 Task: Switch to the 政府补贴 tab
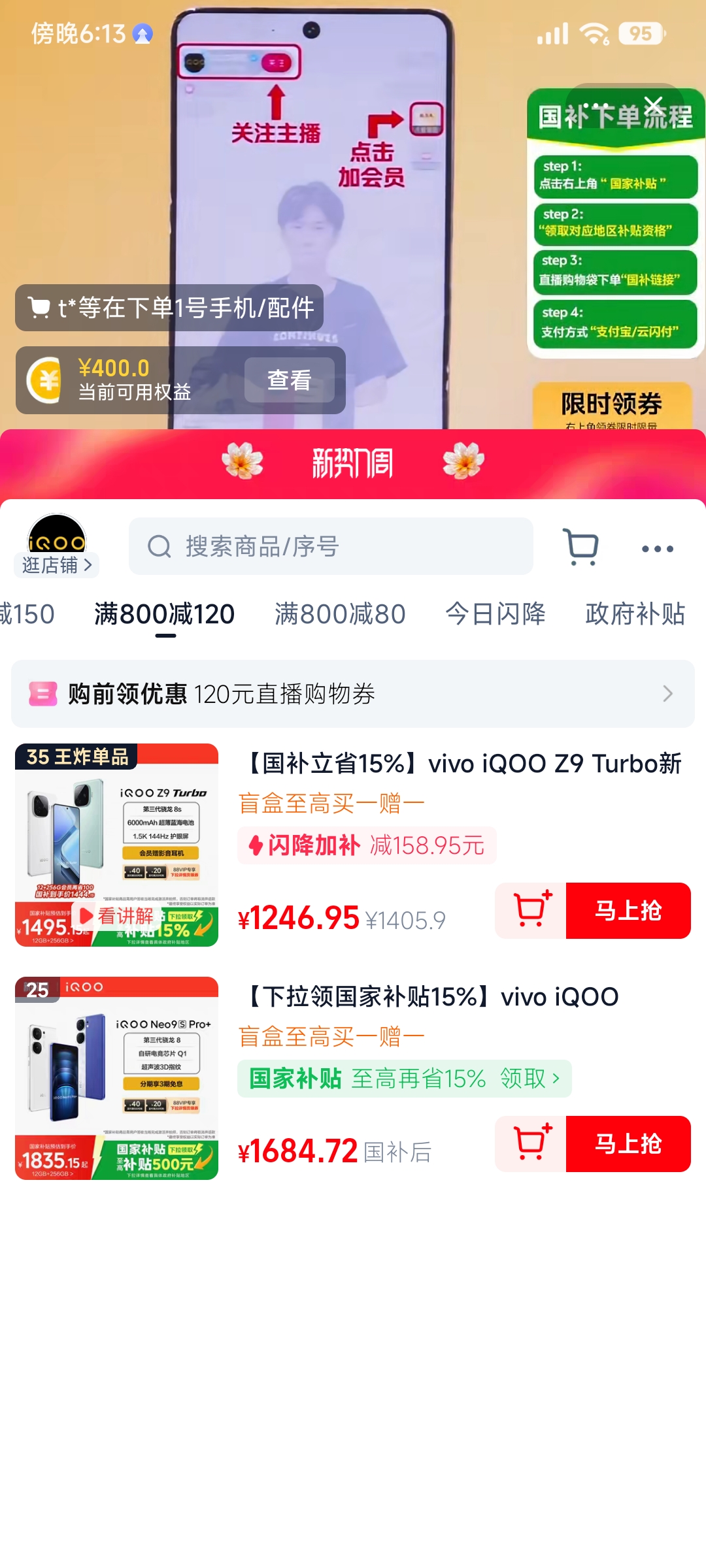[636, 613]
